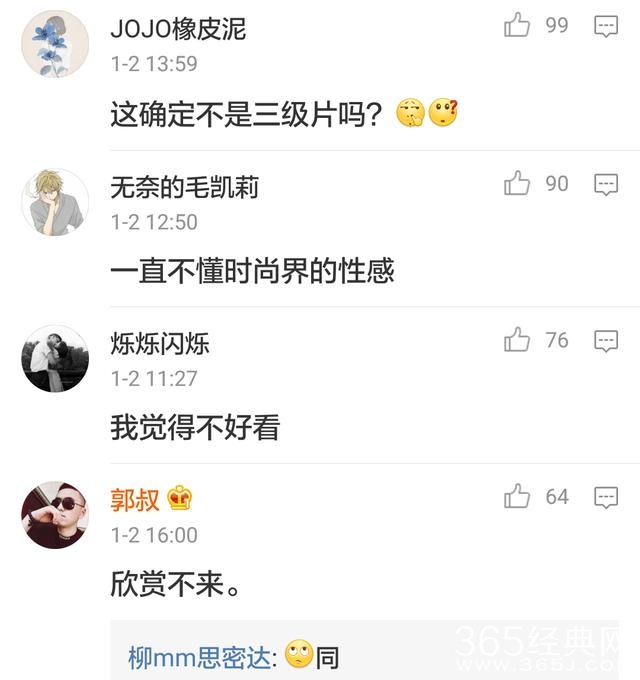The image size is (640, 680).
Task: Like 郭叔's comment 欣赏不来
Action: (517, 496)
